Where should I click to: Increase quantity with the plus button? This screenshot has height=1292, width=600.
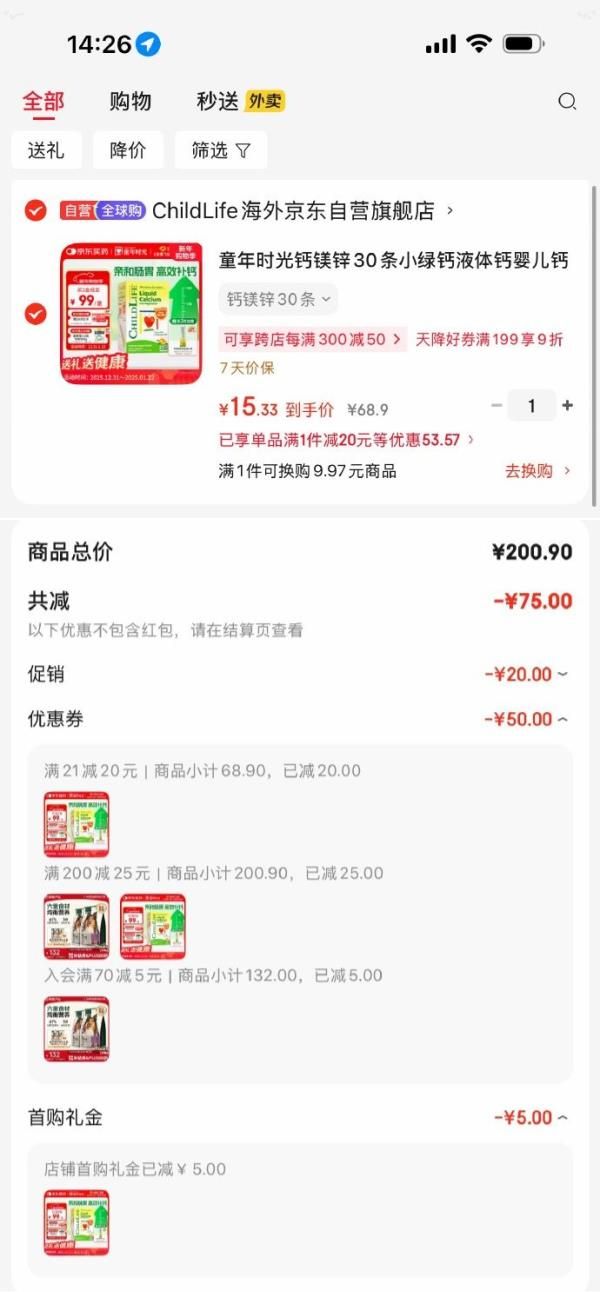pyautogui.click(x=568, y=405)
